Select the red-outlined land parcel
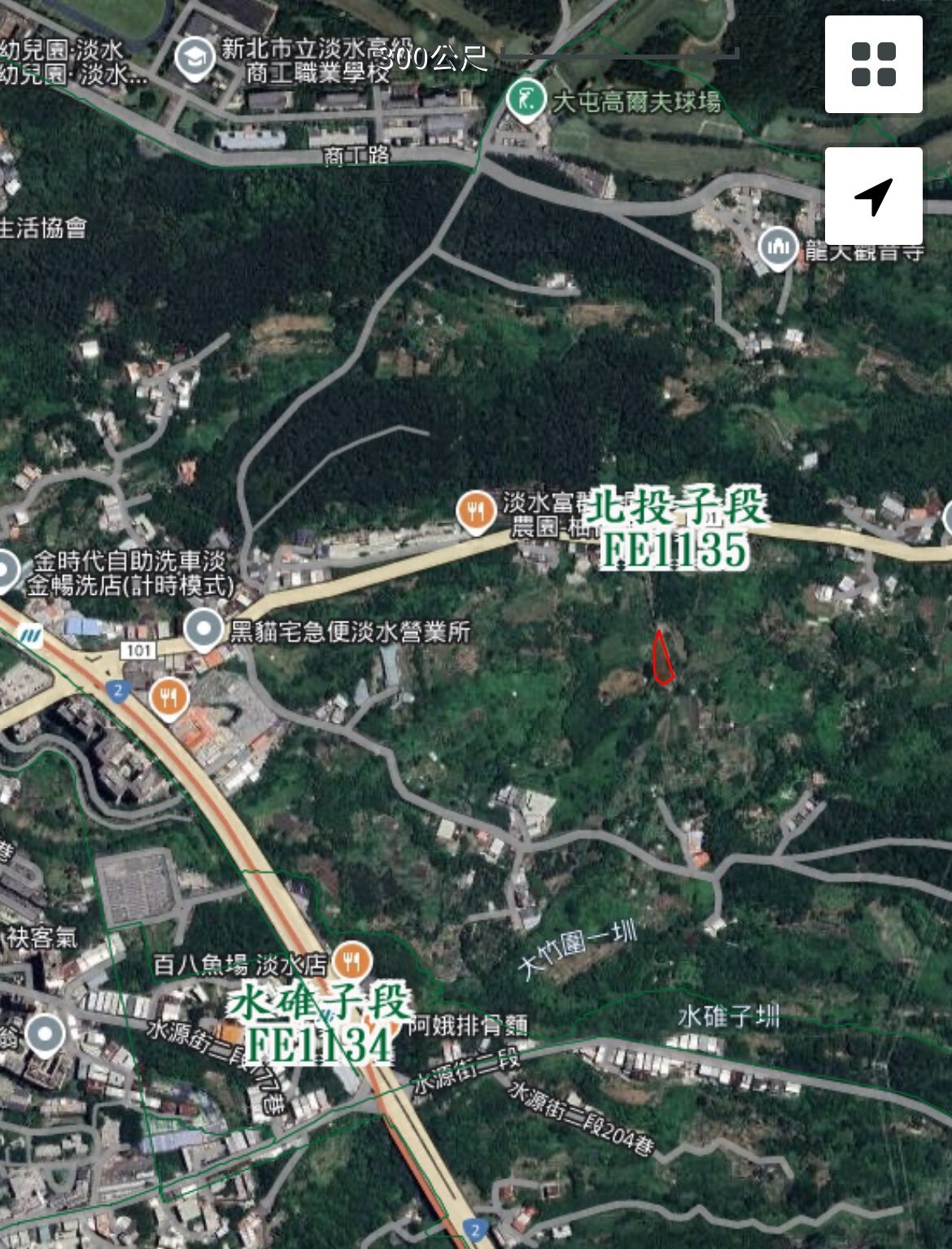Viewport: 952px width, 1249px height. 663,659
